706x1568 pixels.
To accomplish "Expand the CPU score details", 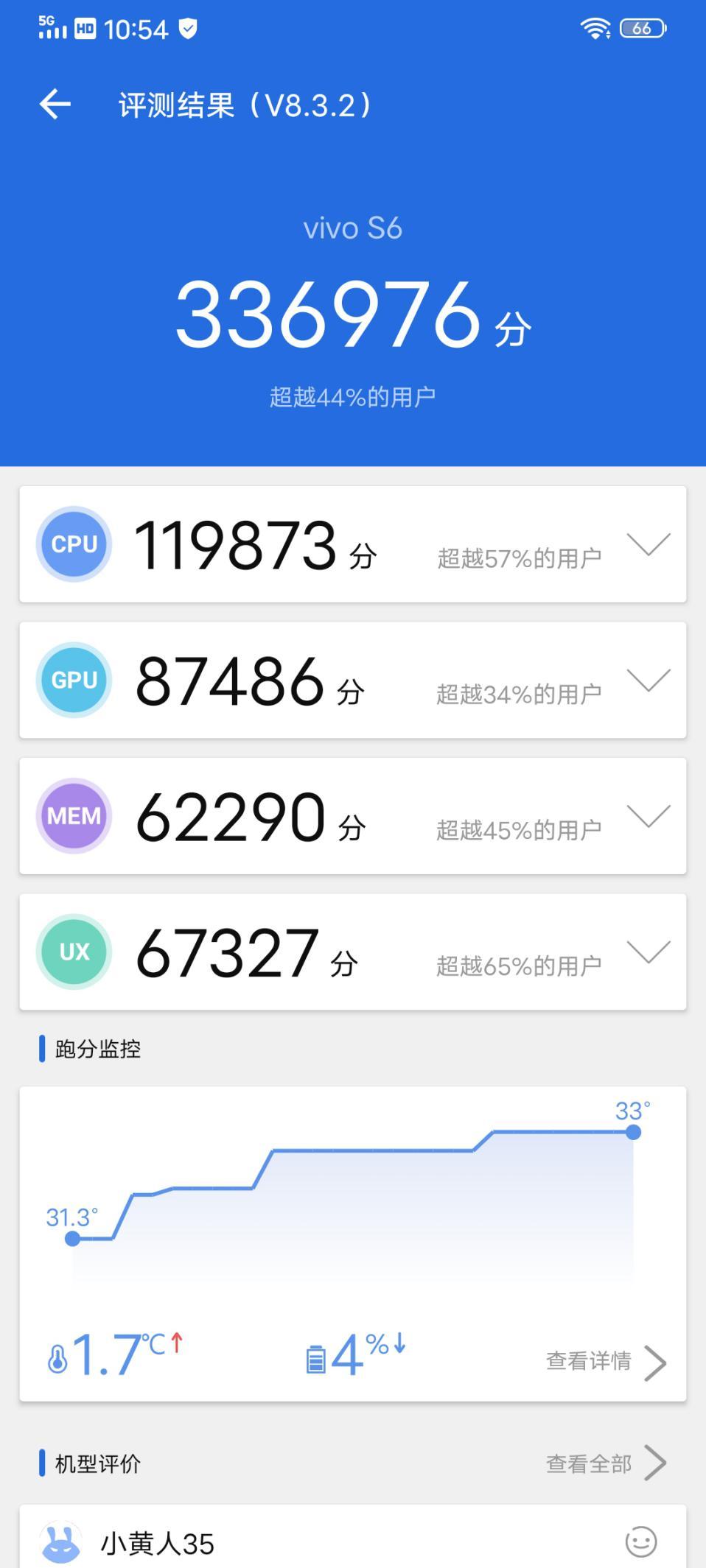I will 648,545.
